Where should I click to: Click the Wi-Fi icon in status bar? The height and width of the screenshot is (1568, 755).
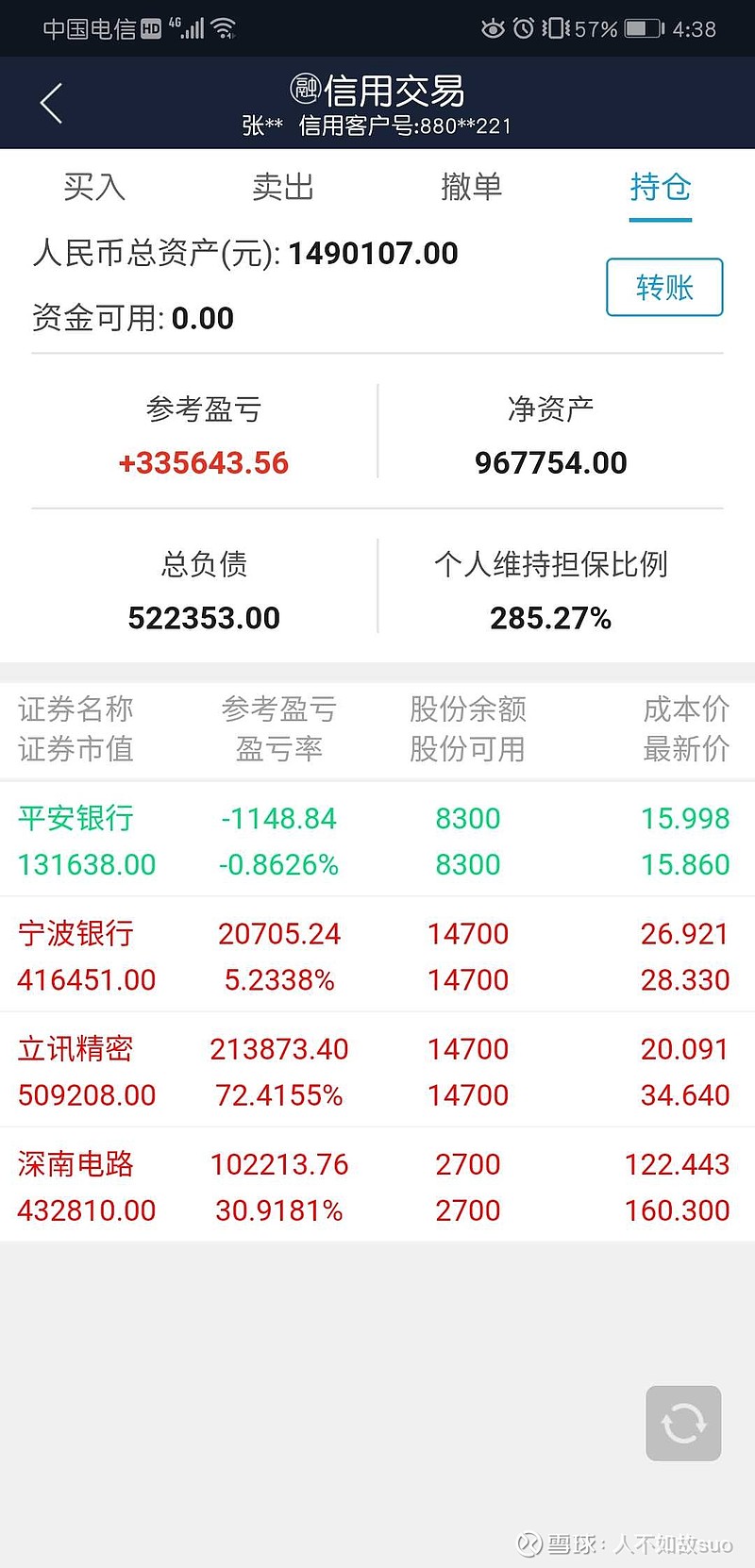pyautogui.click(x=224, y=27)
